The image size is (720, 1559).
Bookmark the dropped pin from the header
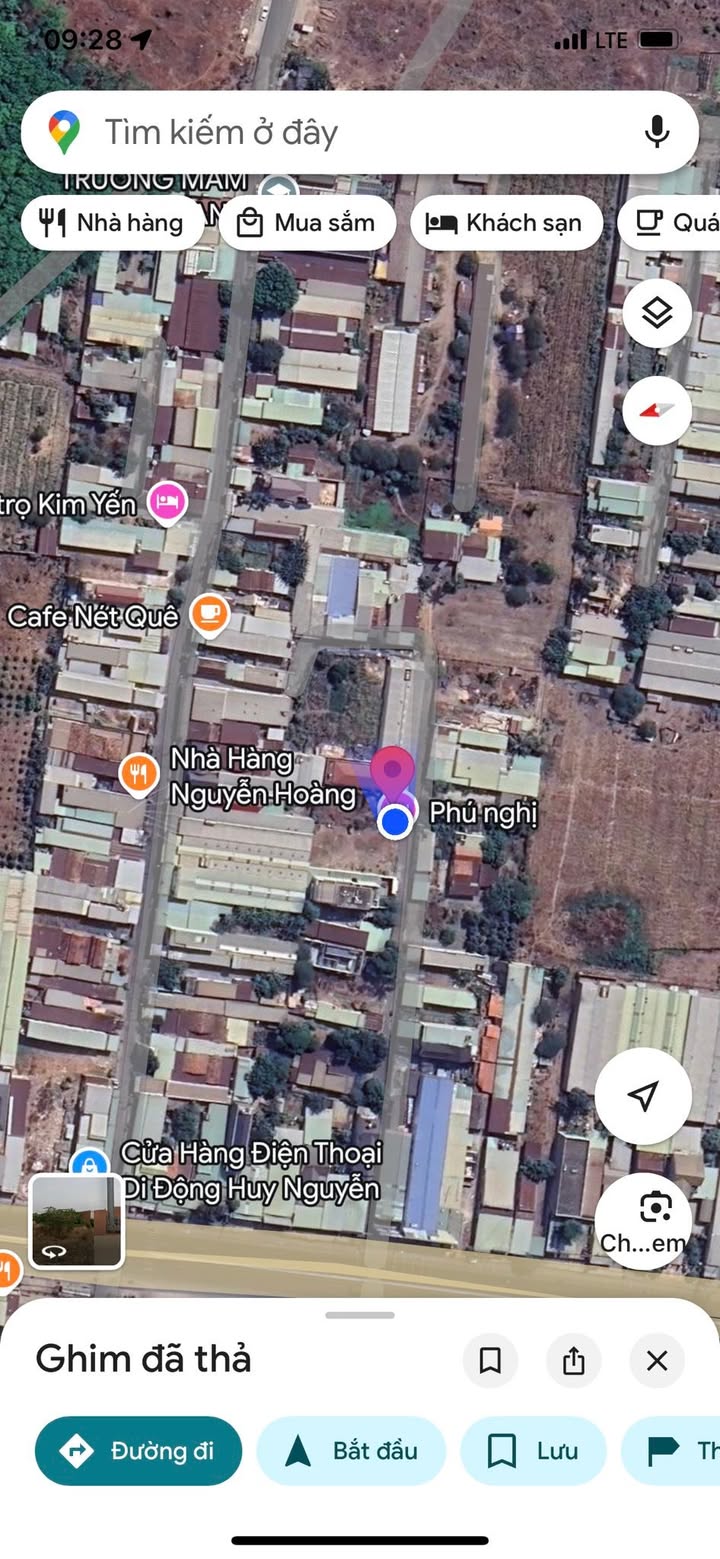490,1360
